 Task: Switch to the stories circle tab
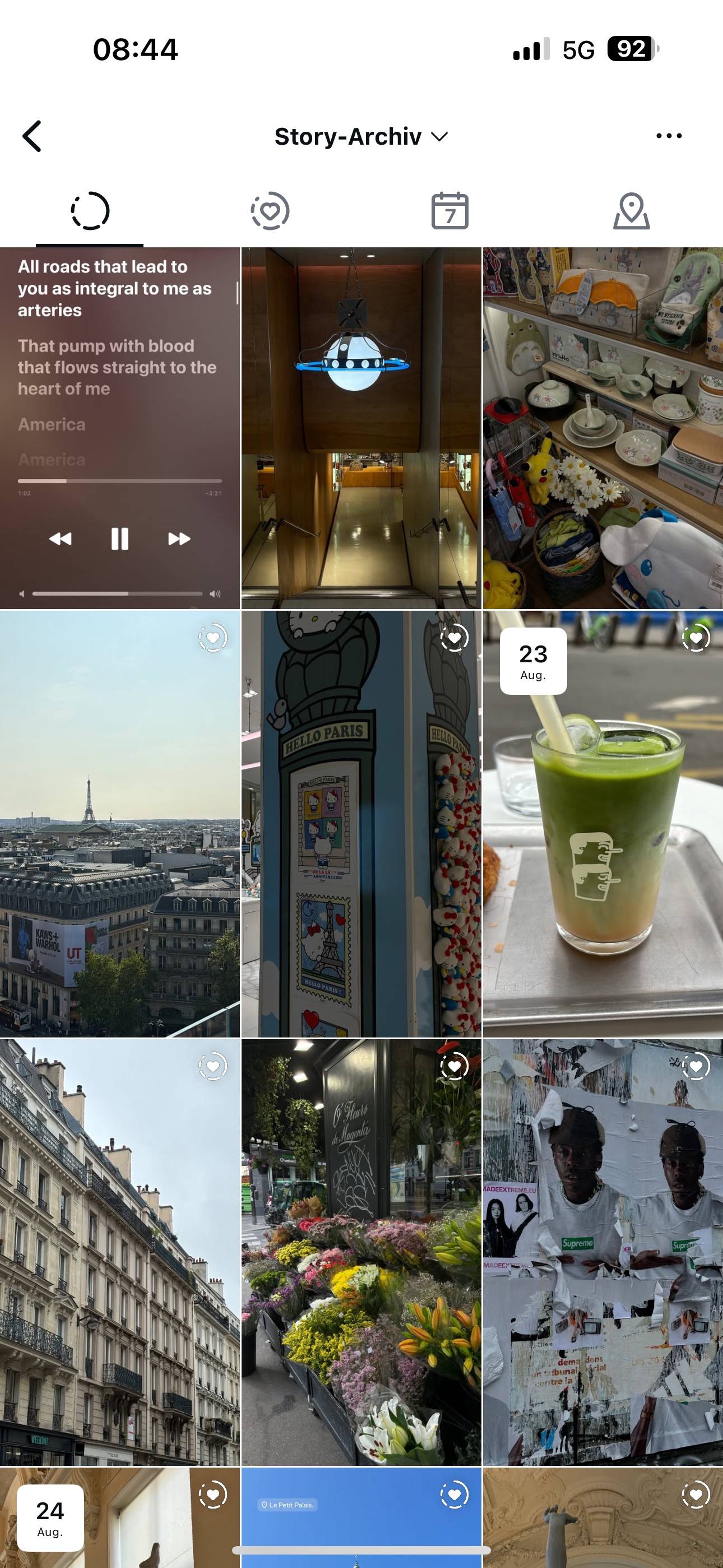click(x=90, y=211)
